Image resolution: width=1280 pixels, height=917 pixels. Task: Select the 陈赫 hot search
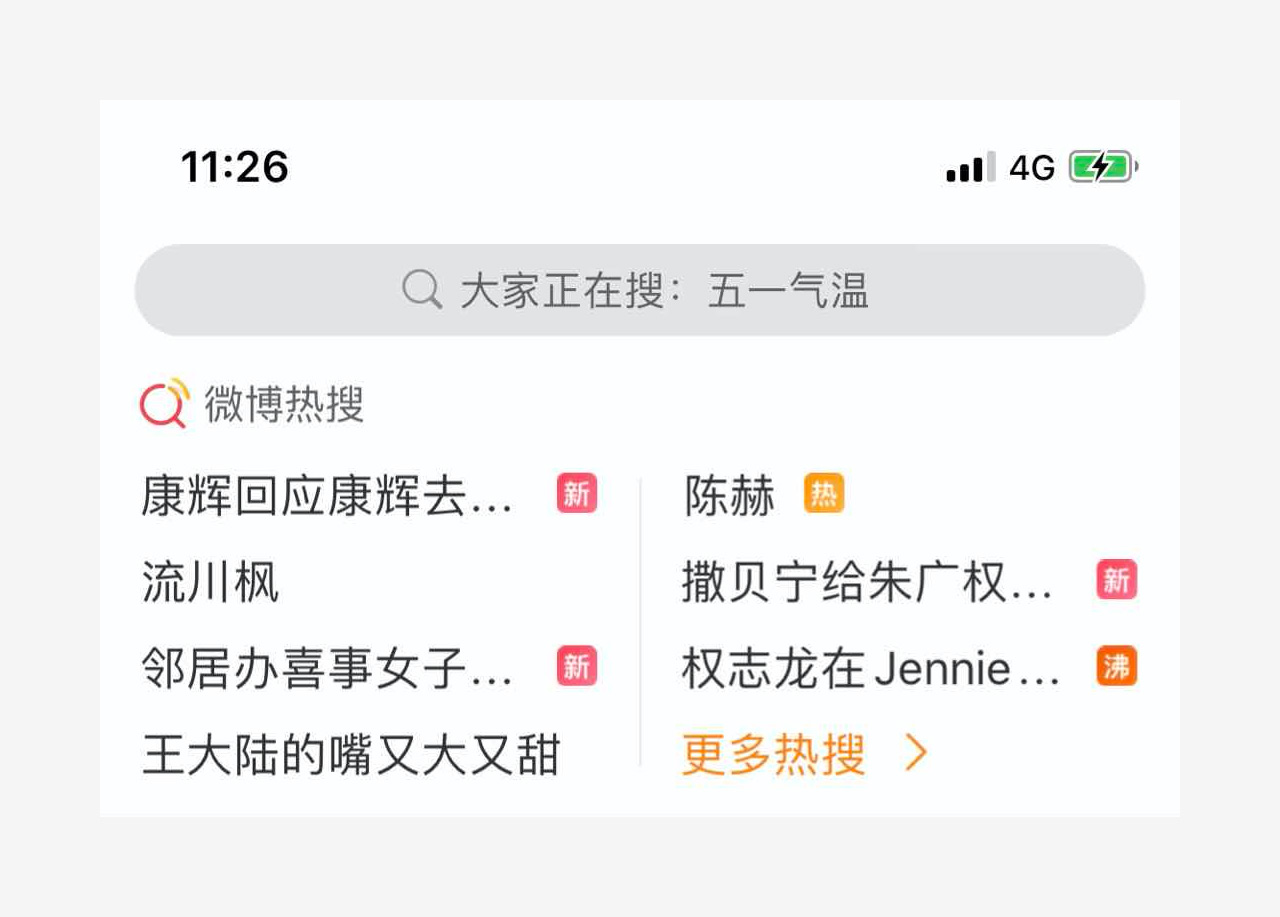730,496
